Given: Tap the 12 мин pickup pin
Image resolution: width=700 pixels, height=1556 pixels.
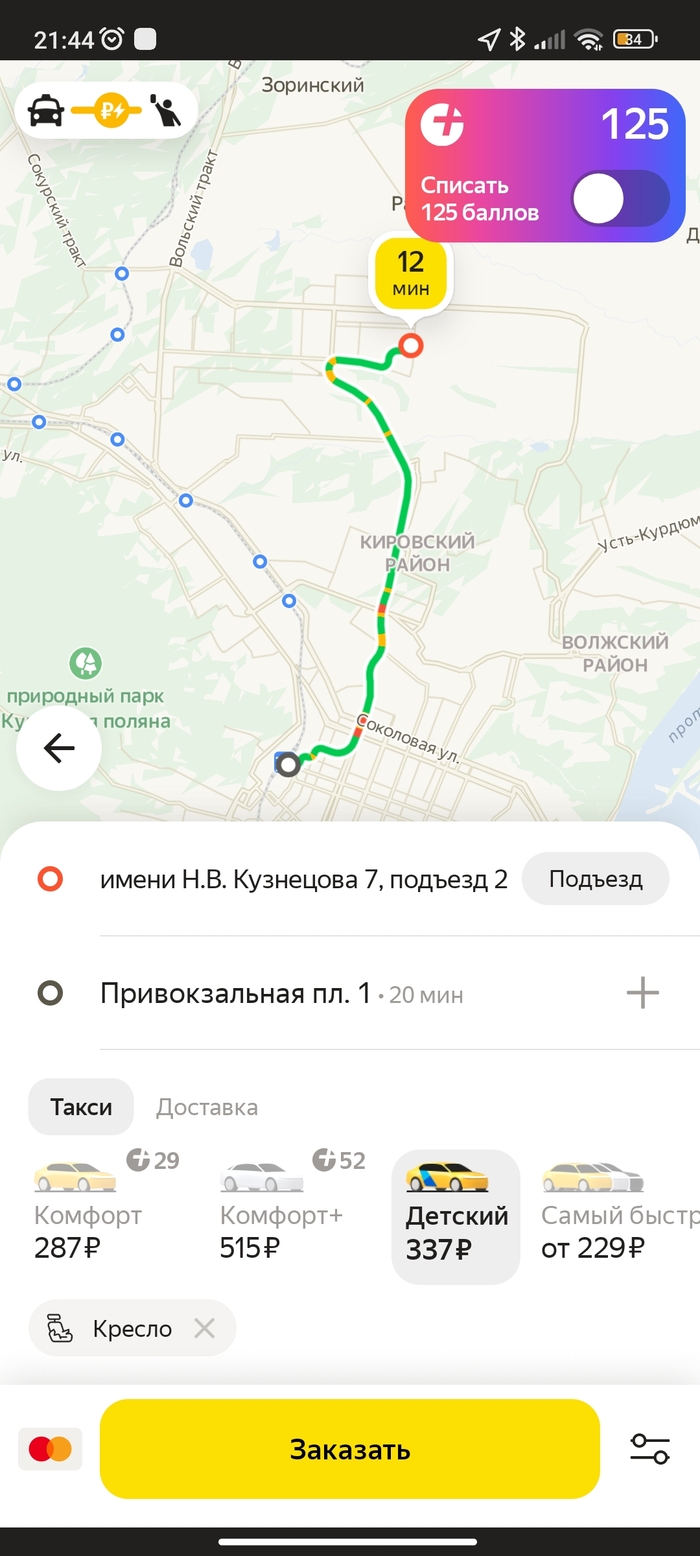Looking at the screenshot, I should [x=411, y=274].
